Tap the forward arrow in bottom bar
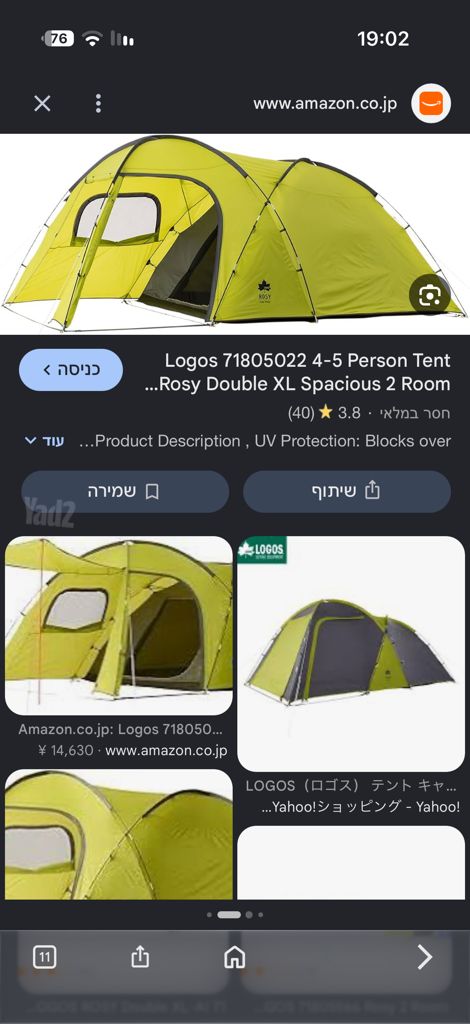 pos(425,957)
